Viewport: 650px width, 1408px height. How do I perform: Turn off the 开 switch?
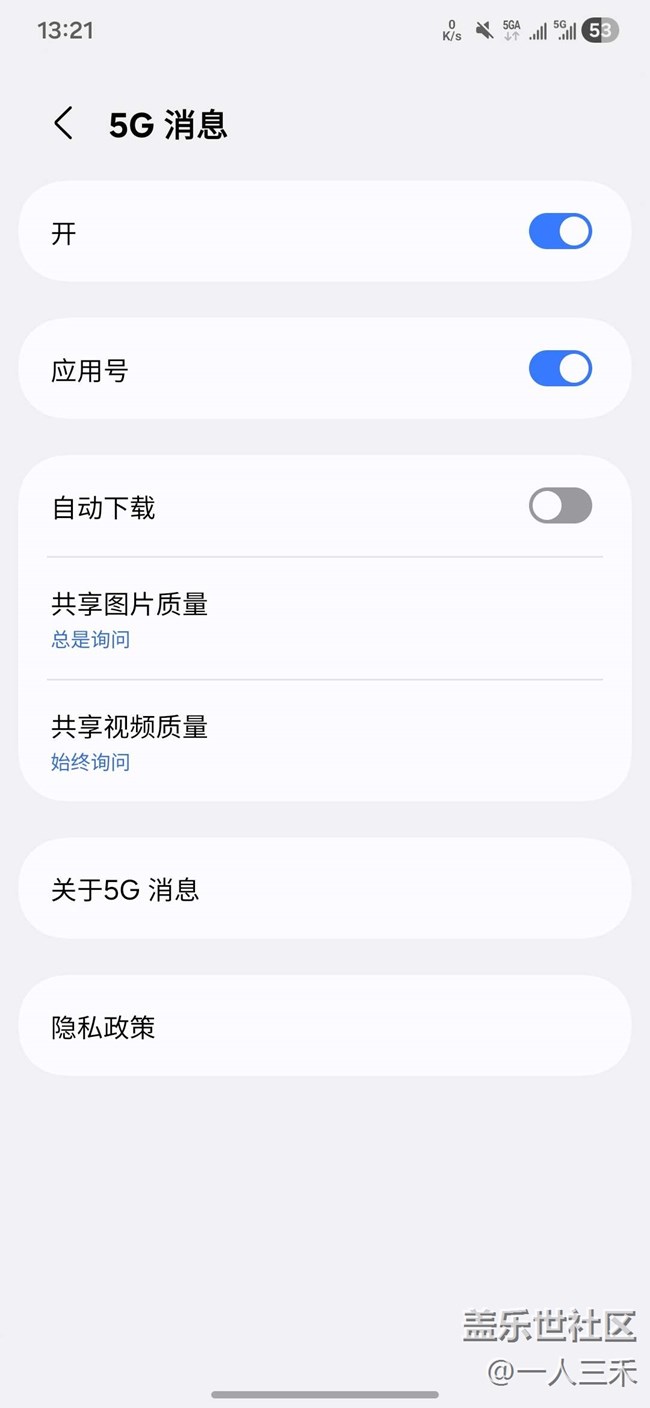pos(560,232)
